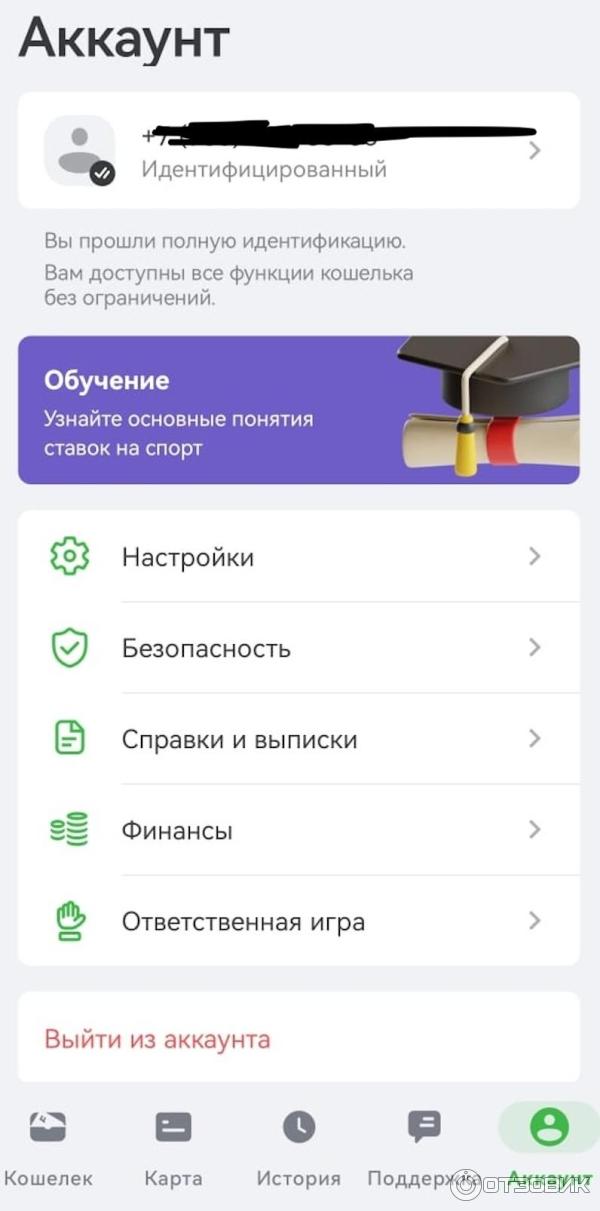Image resolution: width=600 pixels, height=1211 pixels.
Task: Open Справки и выписки
Action: [x=298, y=740]
